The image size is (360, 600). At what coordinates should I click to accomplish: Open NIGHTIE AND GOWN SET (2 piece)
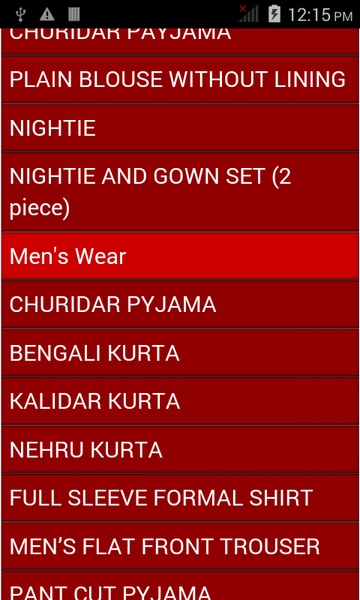coord(180,192)
